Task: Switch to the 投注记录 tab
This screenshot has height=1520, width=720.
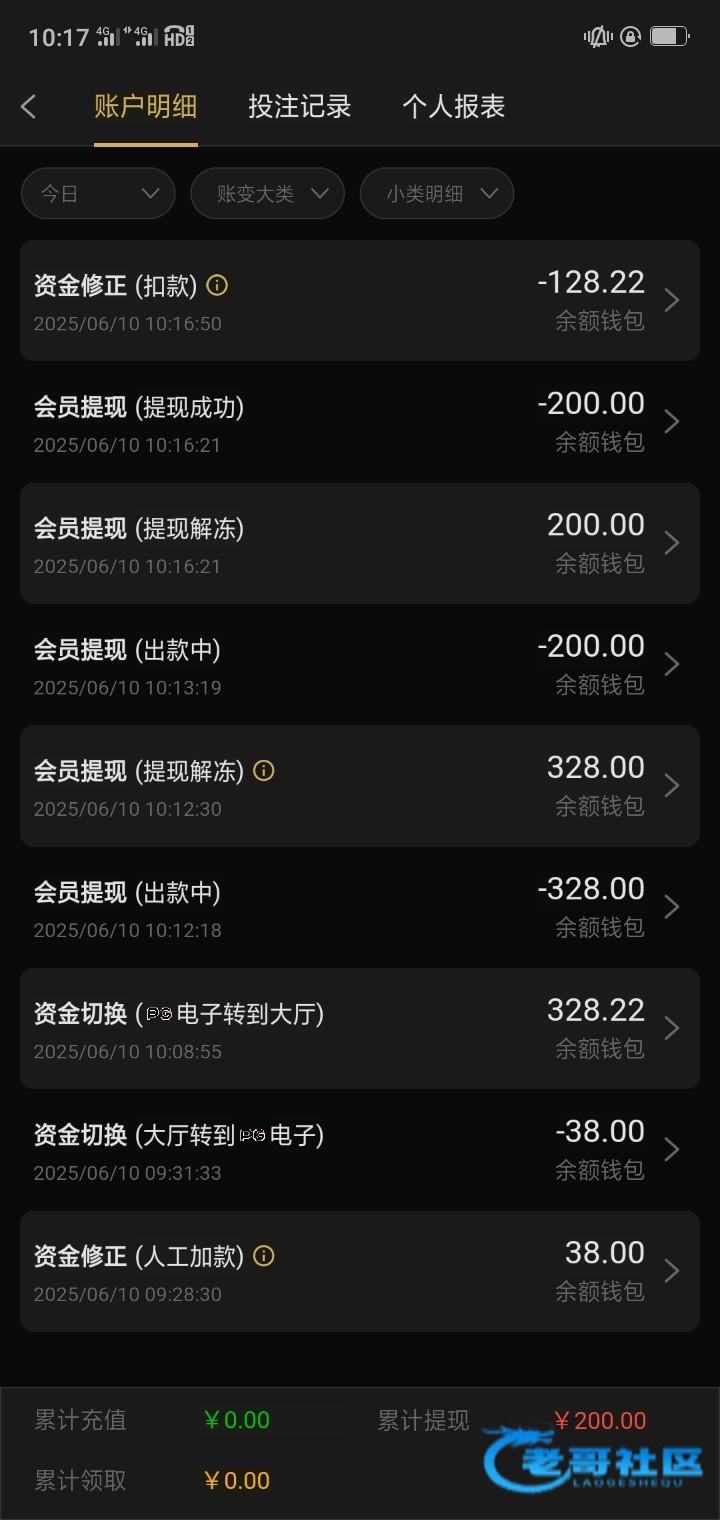Action: [300, 107]
